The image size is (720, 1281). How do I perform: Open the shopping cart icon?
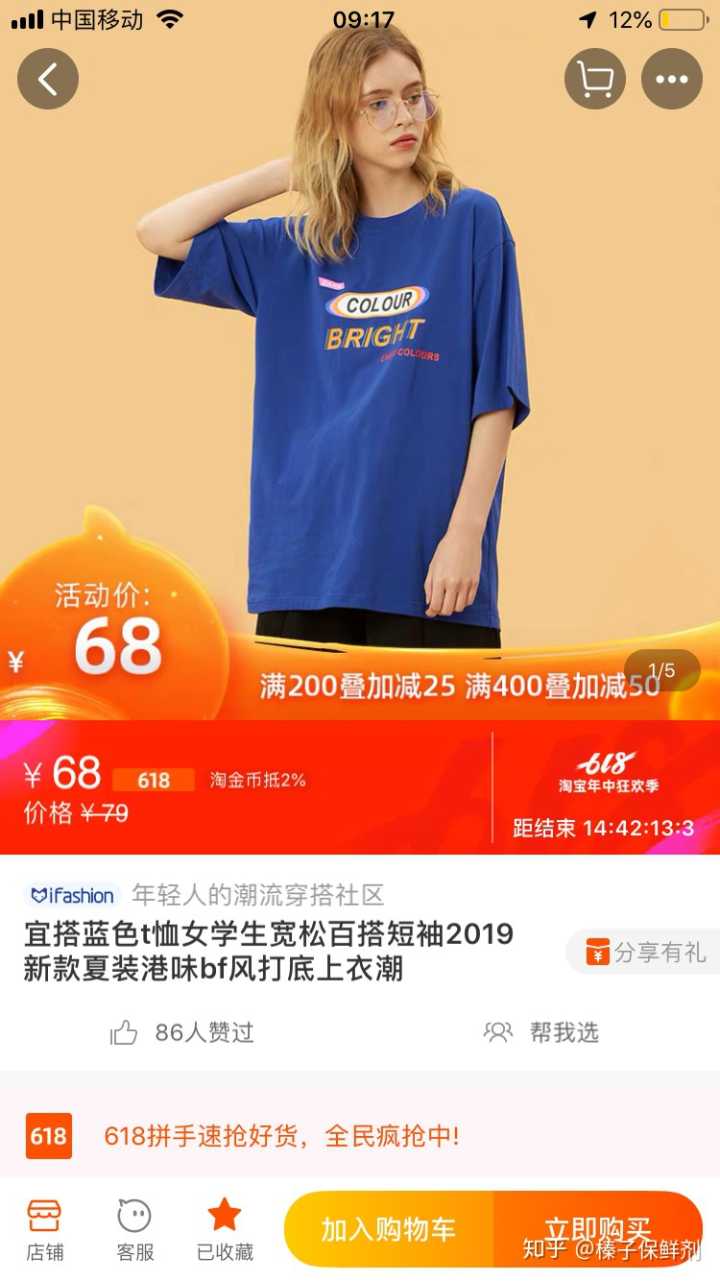tap(595, 79)
